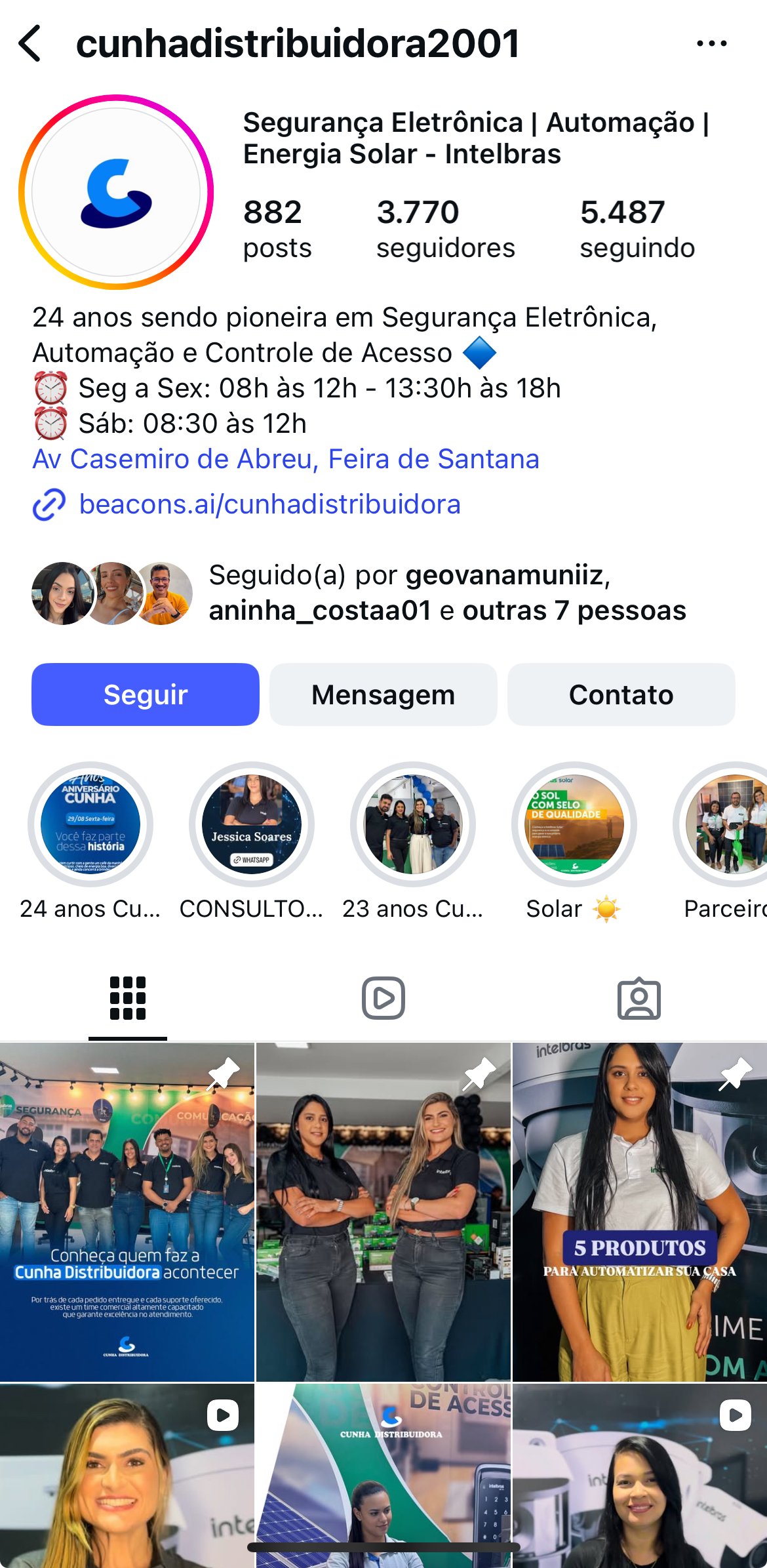Image resolution: width=767 pixels, height=1568 pixels.
Task: Tap the Mensagem button
Action: click(x=383, y=694)
